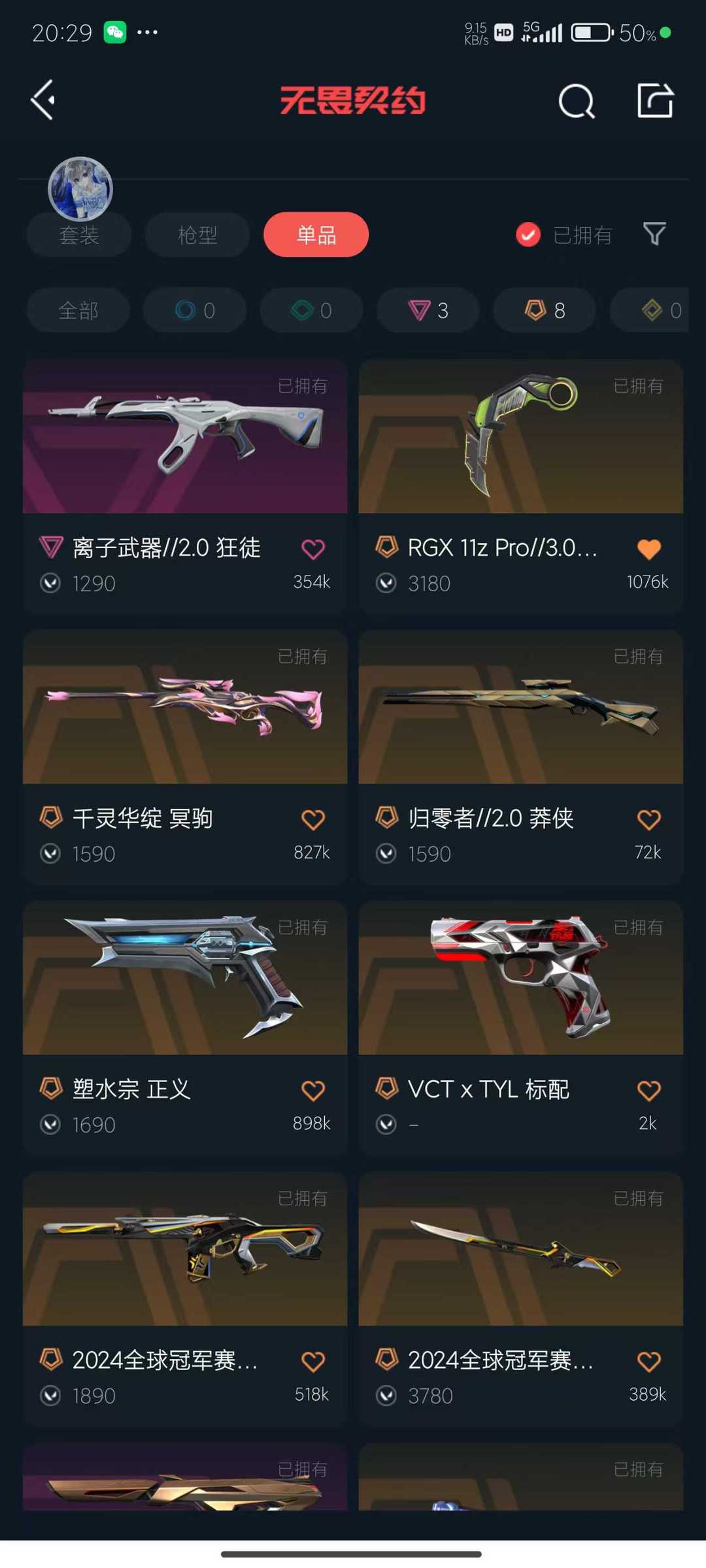Like the 归零者//2.0 莽侠 skin

point(648,819)
